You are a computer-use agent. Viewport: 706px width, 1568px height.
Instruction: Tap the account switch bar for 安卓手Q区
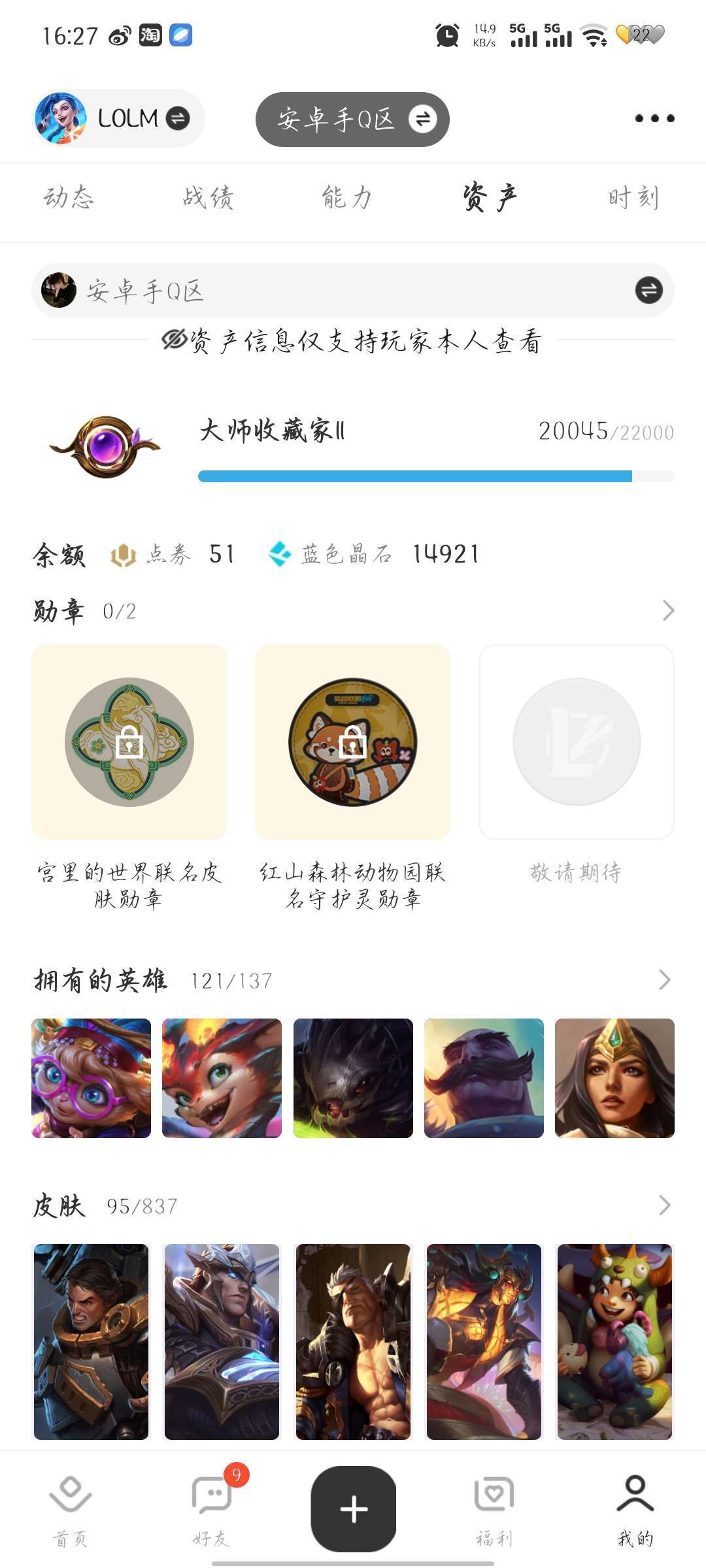(x=352, y=290)
